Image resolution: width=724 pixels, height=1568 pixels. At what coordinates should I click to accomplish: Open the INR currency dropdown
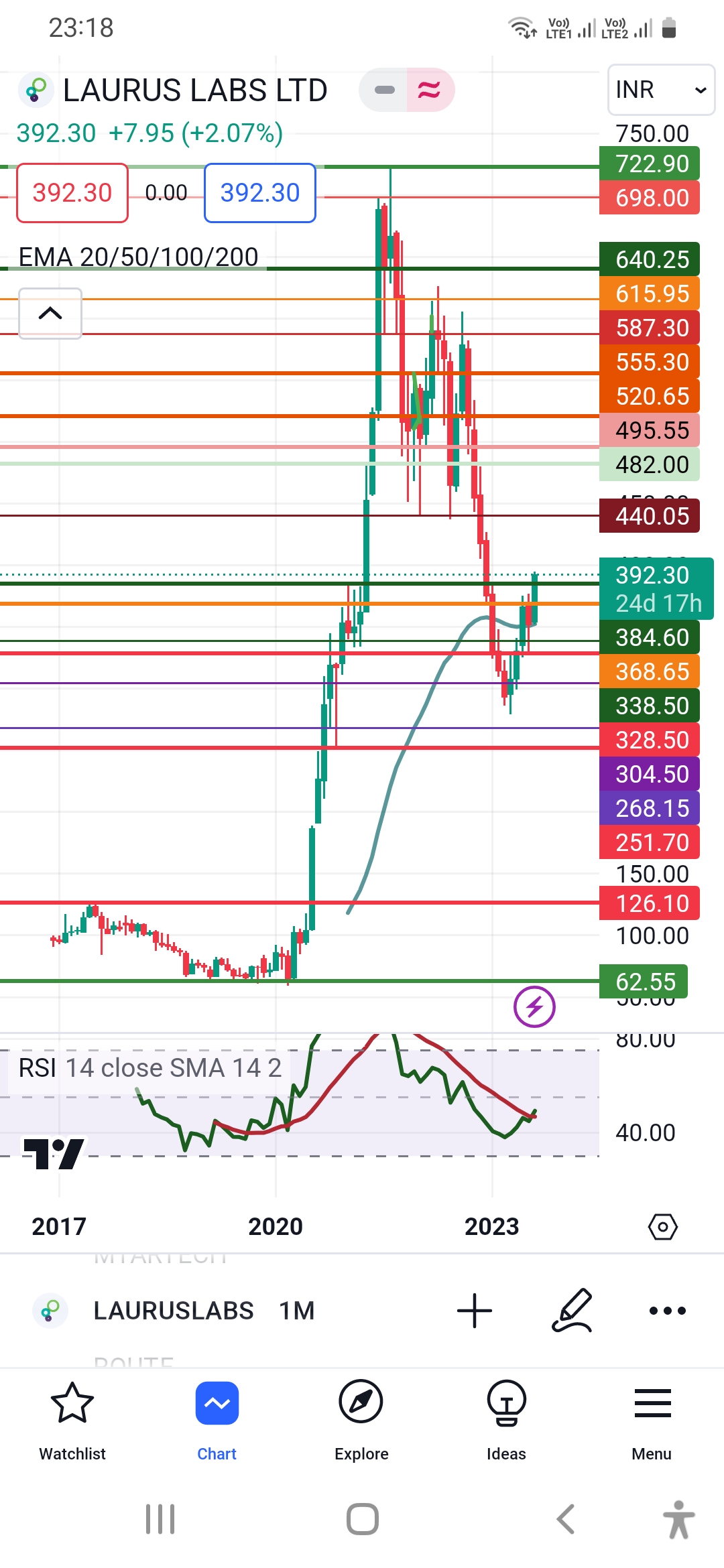point(661,90)
